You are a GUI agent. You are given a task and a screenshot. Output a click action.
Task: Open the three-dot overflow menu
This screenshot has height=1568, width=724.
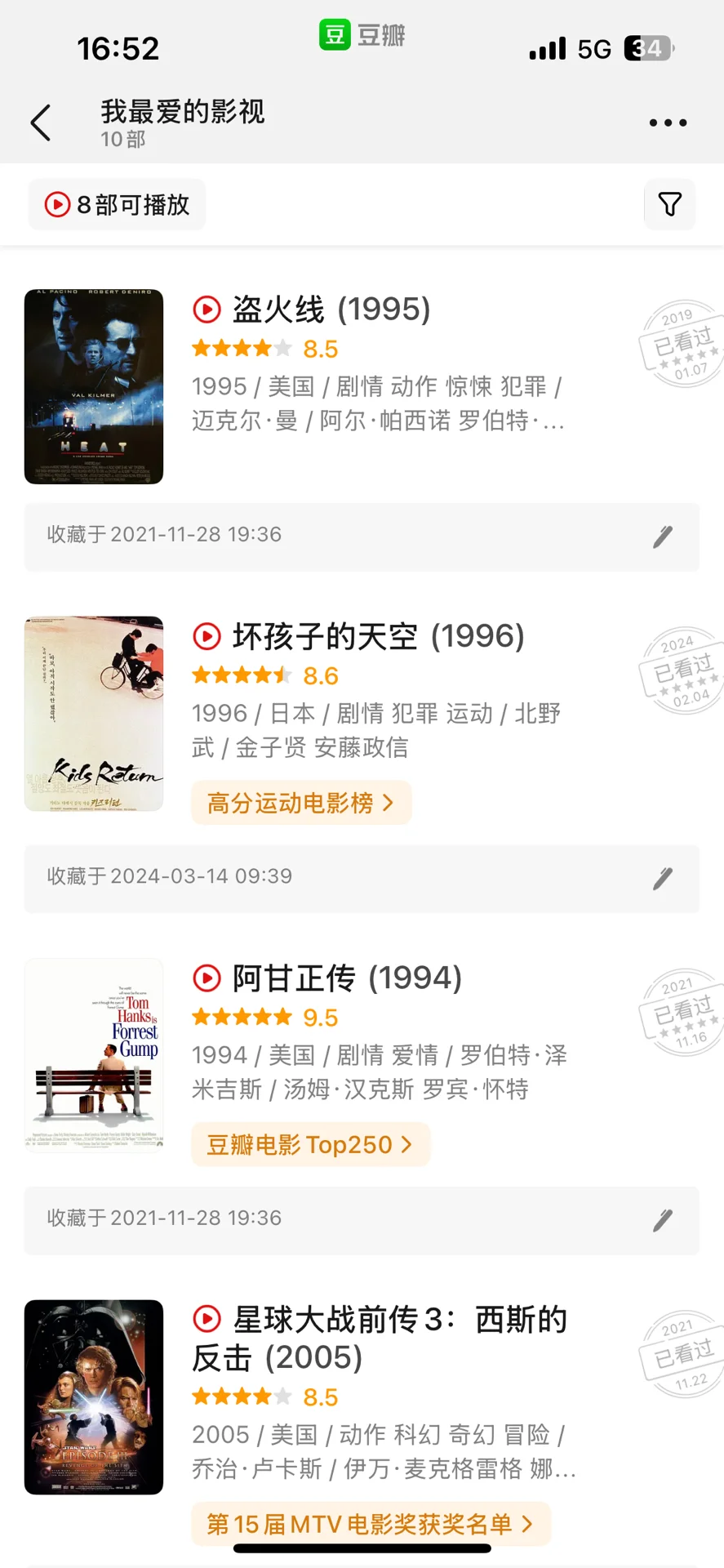pyautogui.click(x=667, y=123)
